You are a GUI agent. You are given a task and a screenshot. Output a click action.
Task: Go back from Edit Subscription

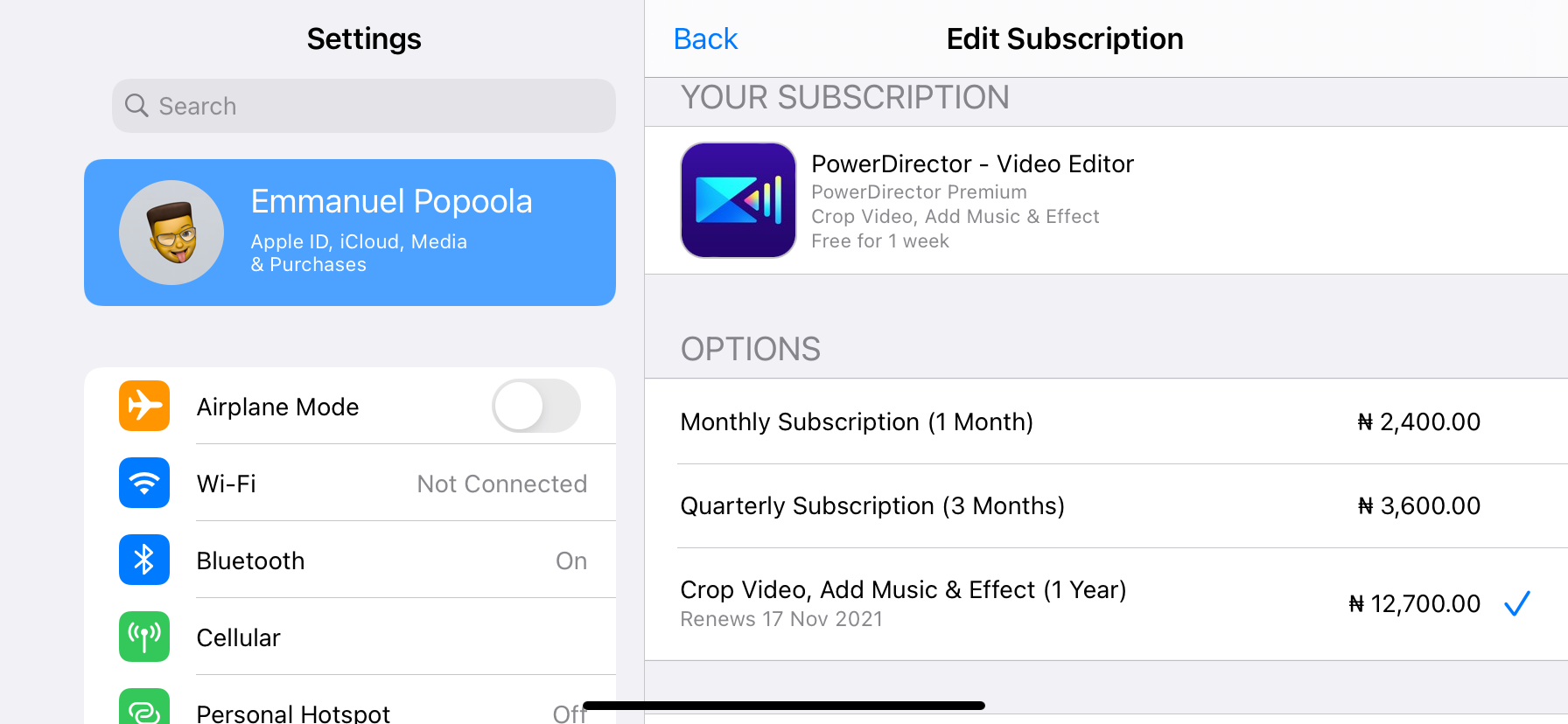tap(705, 39)
